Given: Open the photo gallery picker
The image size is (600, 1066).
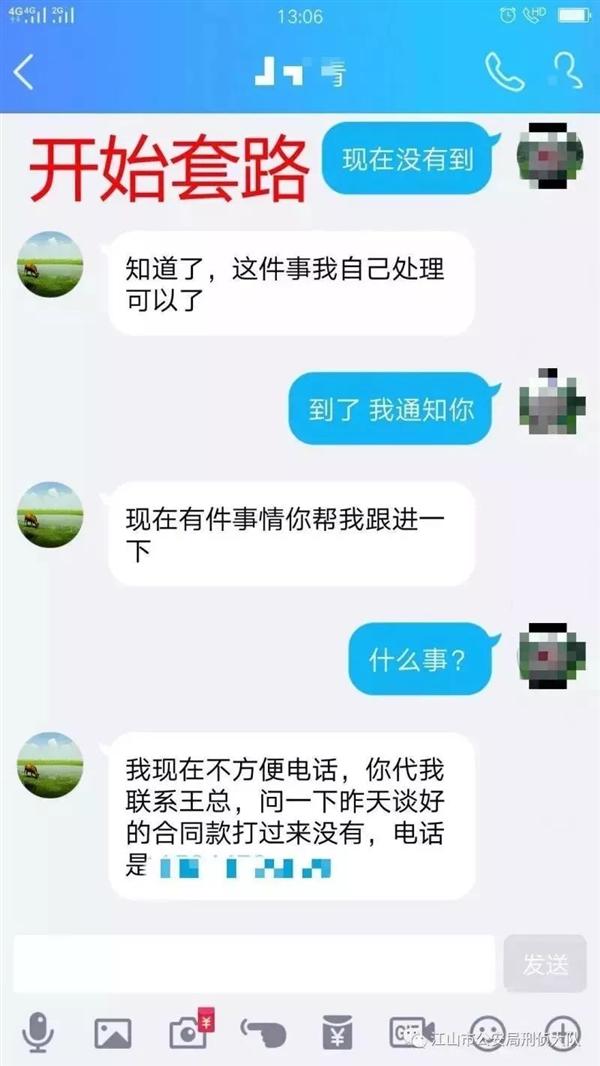Looking at the screenshot, I should click(112, 1032).
